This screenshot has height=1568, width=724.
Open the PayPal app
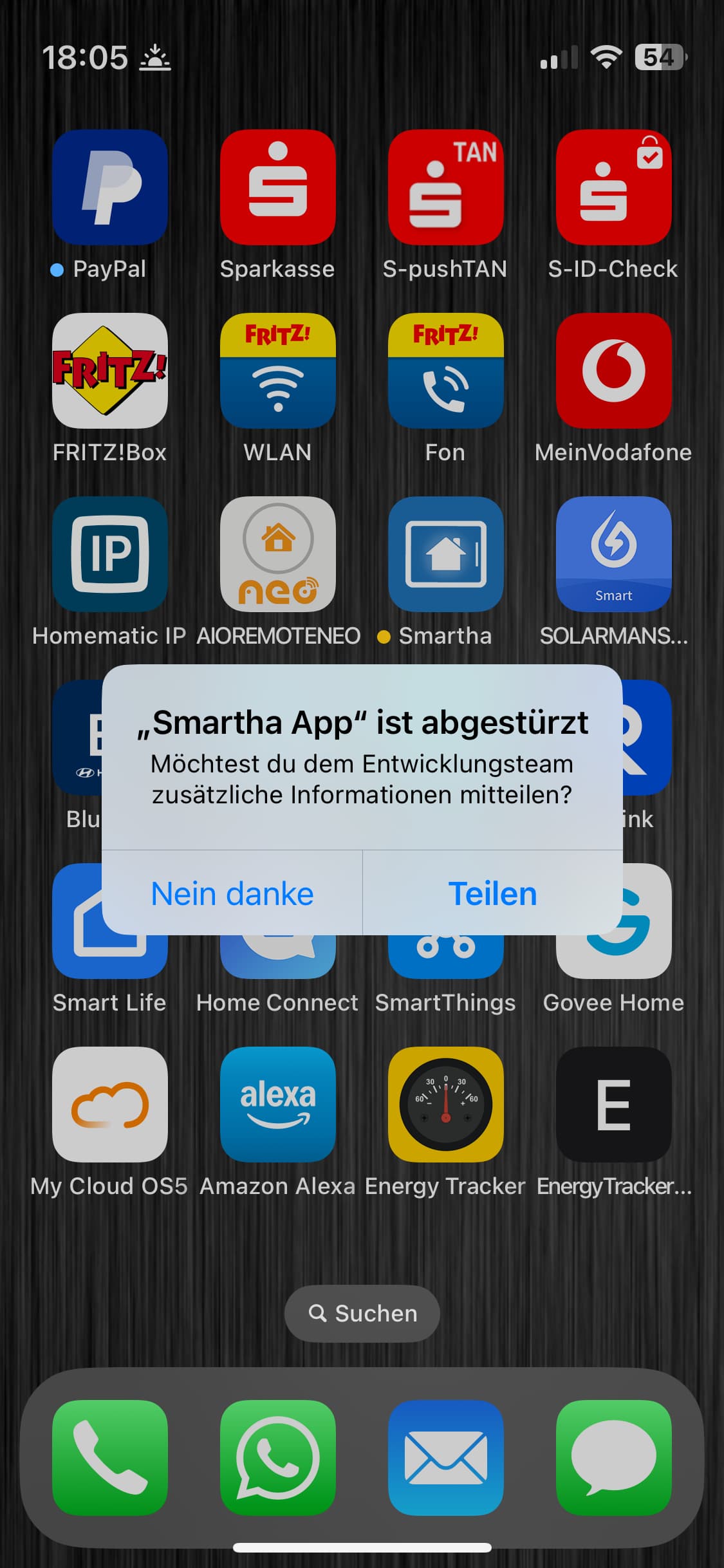[110, 187]
